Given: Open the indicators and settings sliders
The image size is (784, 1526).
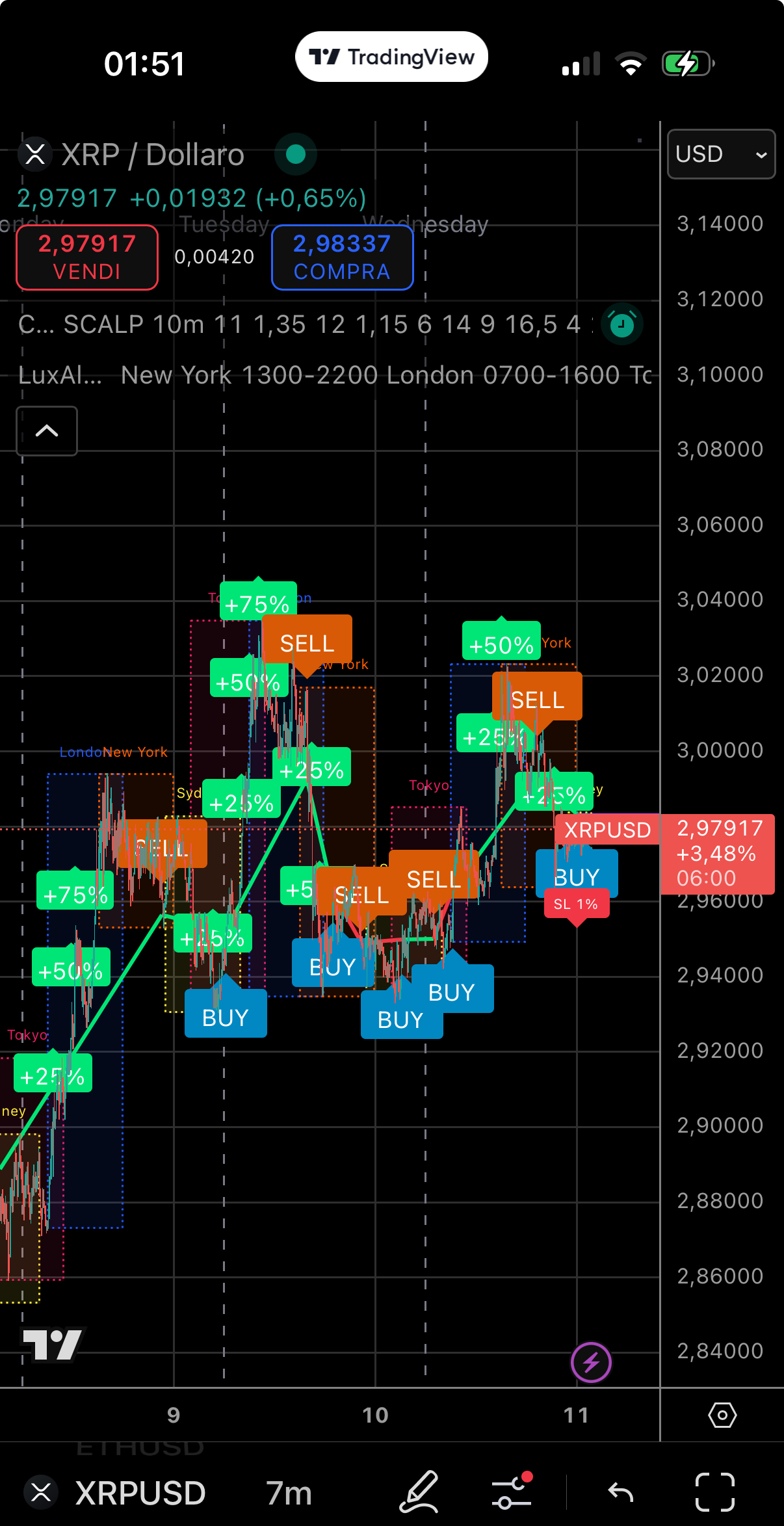Looking at the screenshot, I should coord(512,1492).
